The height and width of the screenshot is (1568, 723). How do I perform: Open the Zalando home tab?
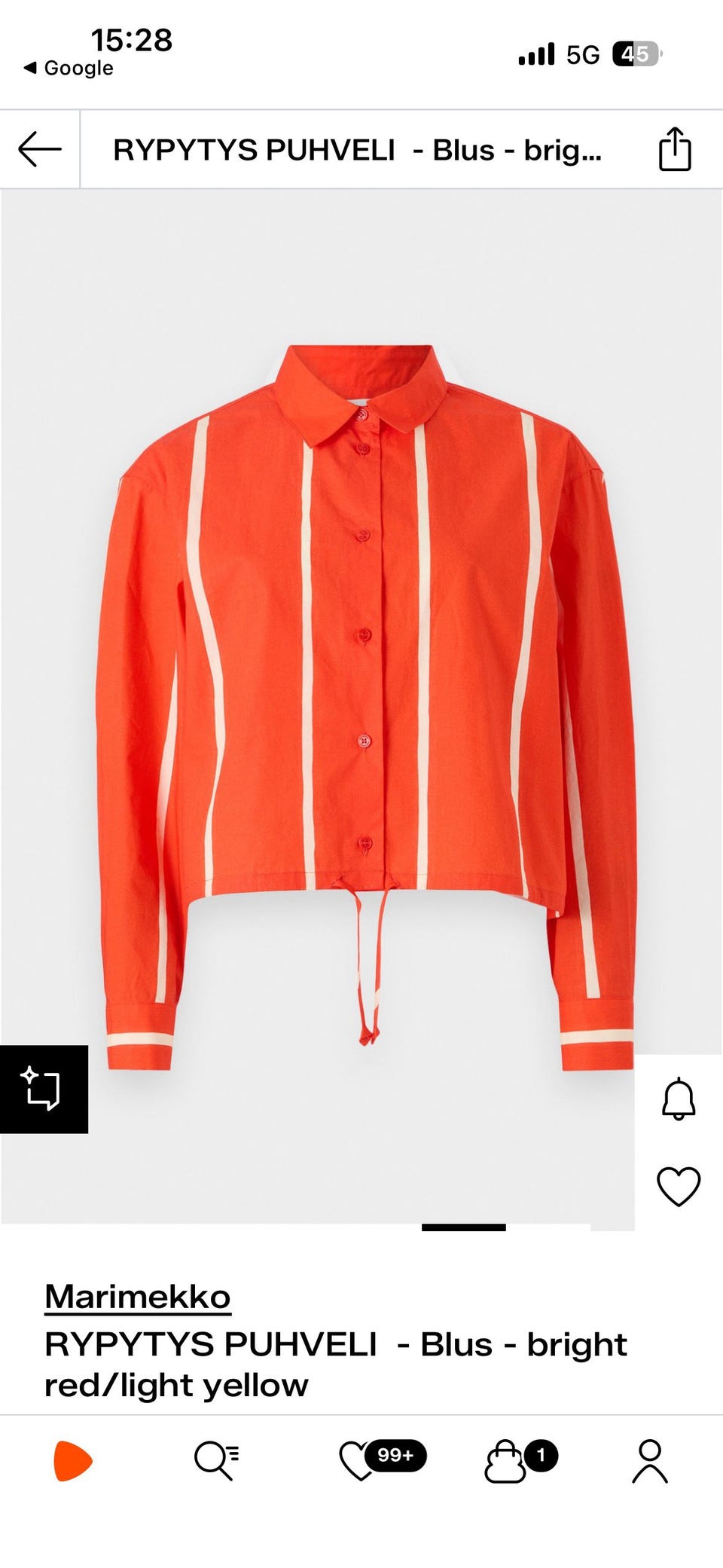(x=72, y=1461)
